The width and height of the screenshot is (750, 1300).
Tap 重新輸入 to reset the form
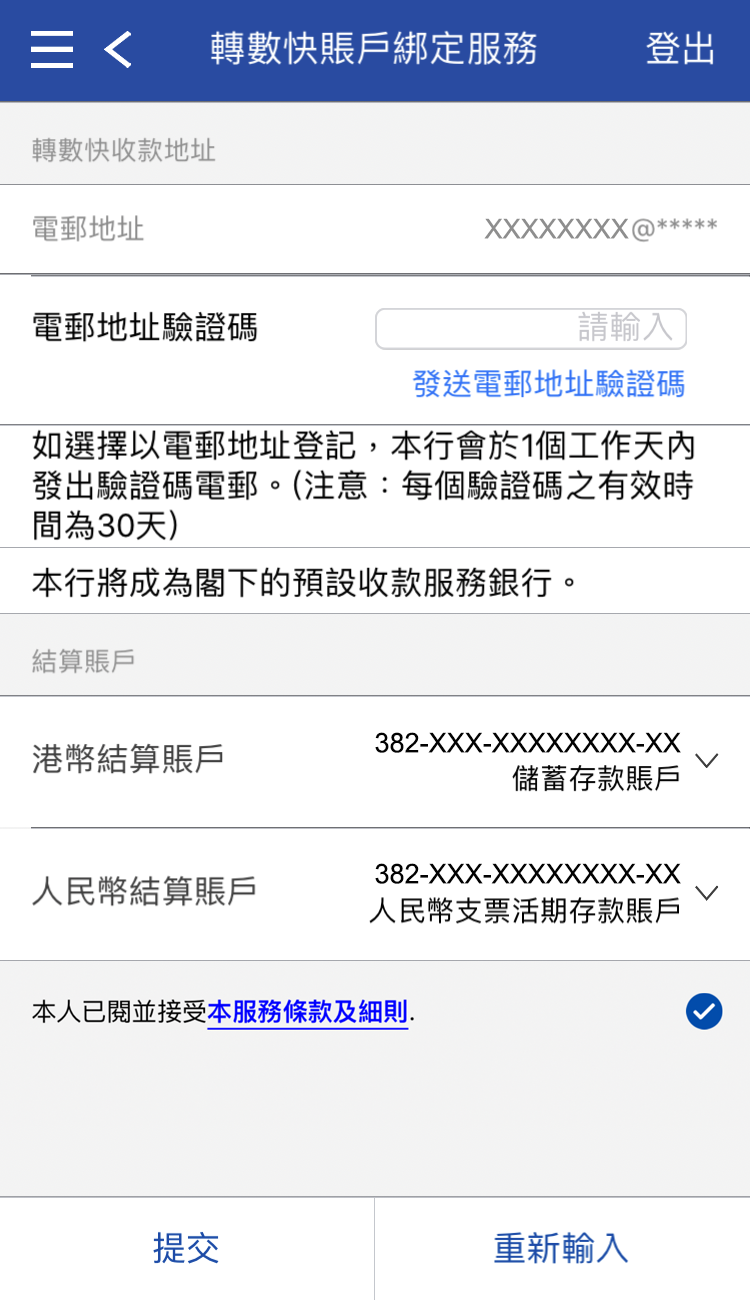coord(561,1248)
